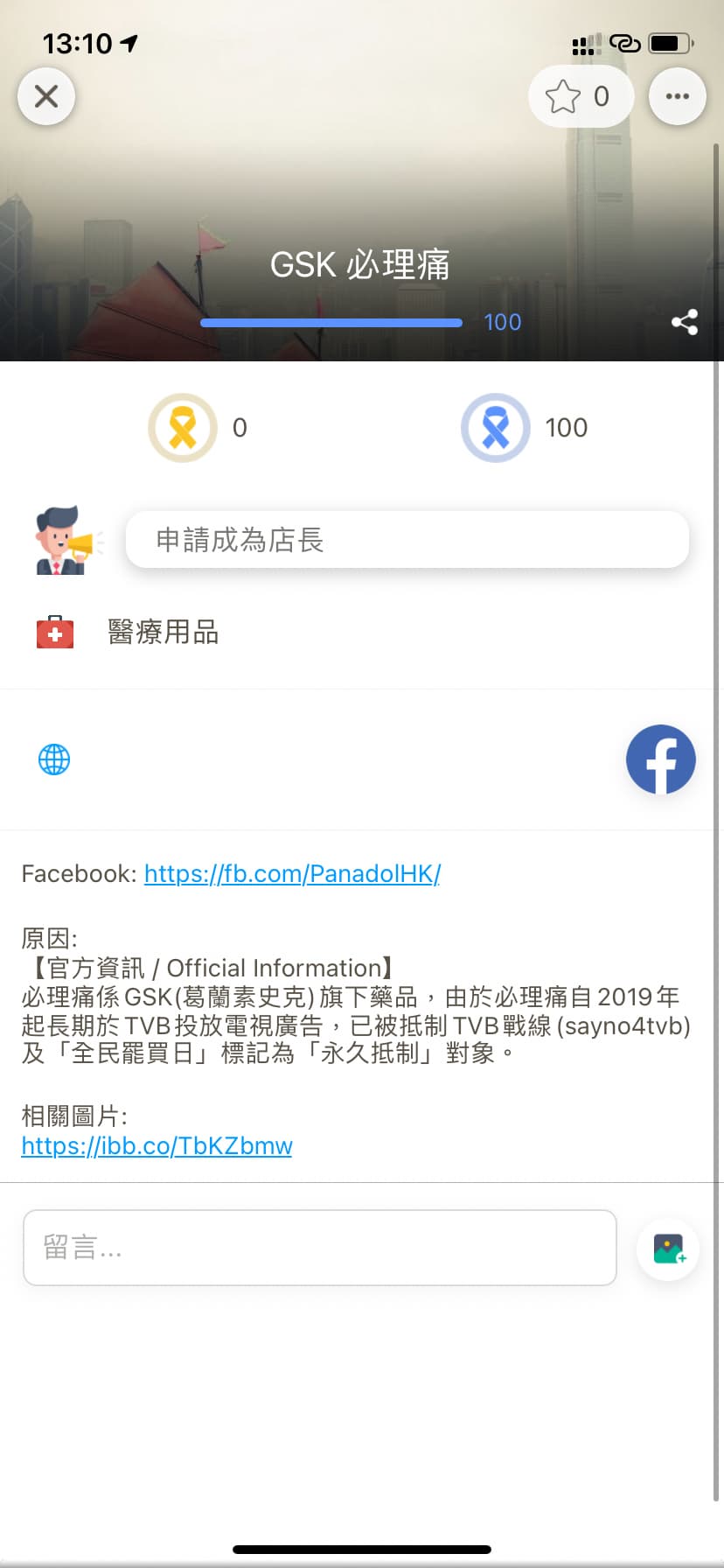Close the GSK 必理痛 page
Screen dimensions: 724x1568
pos(46,95)
